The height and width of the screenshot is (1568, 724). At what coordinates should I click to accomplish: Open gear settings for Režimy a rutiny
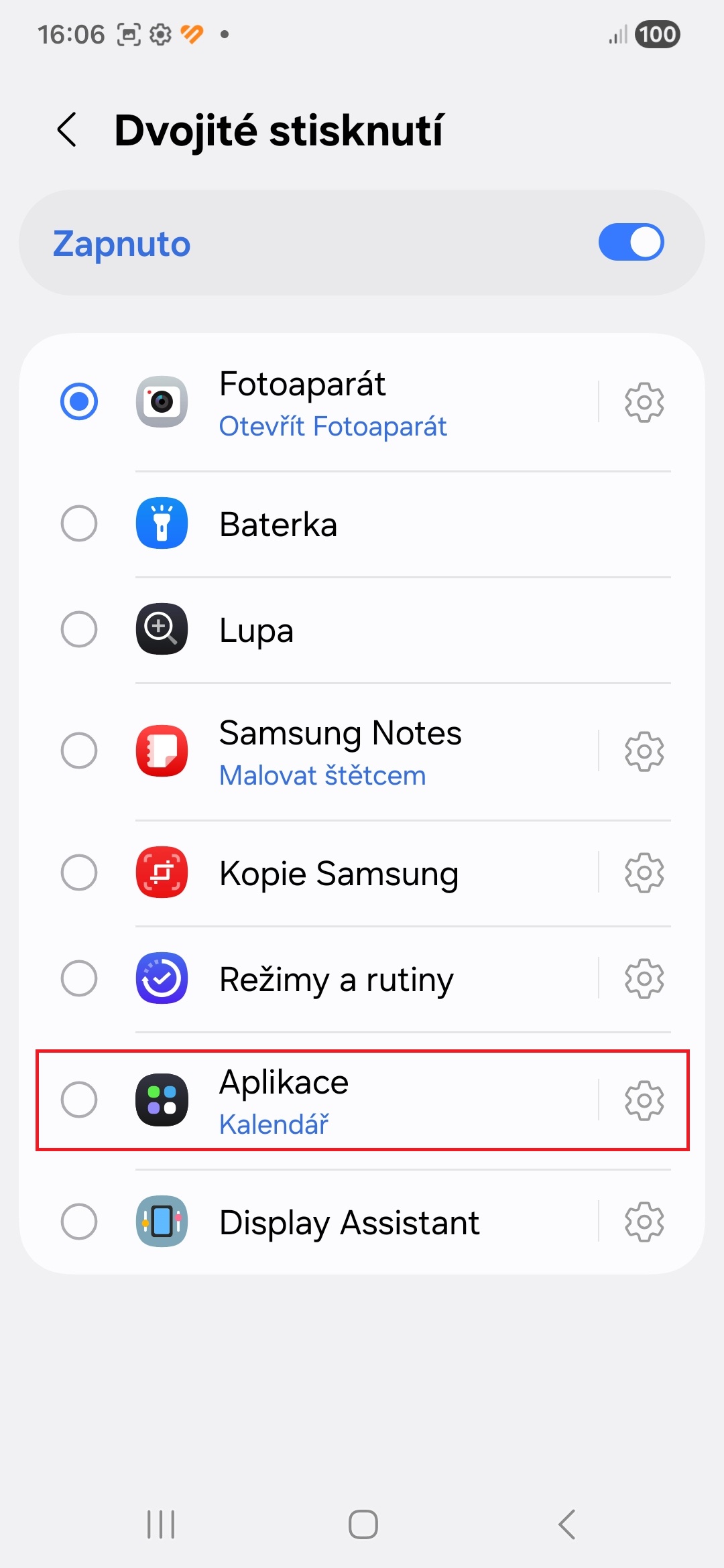(644, 979)
